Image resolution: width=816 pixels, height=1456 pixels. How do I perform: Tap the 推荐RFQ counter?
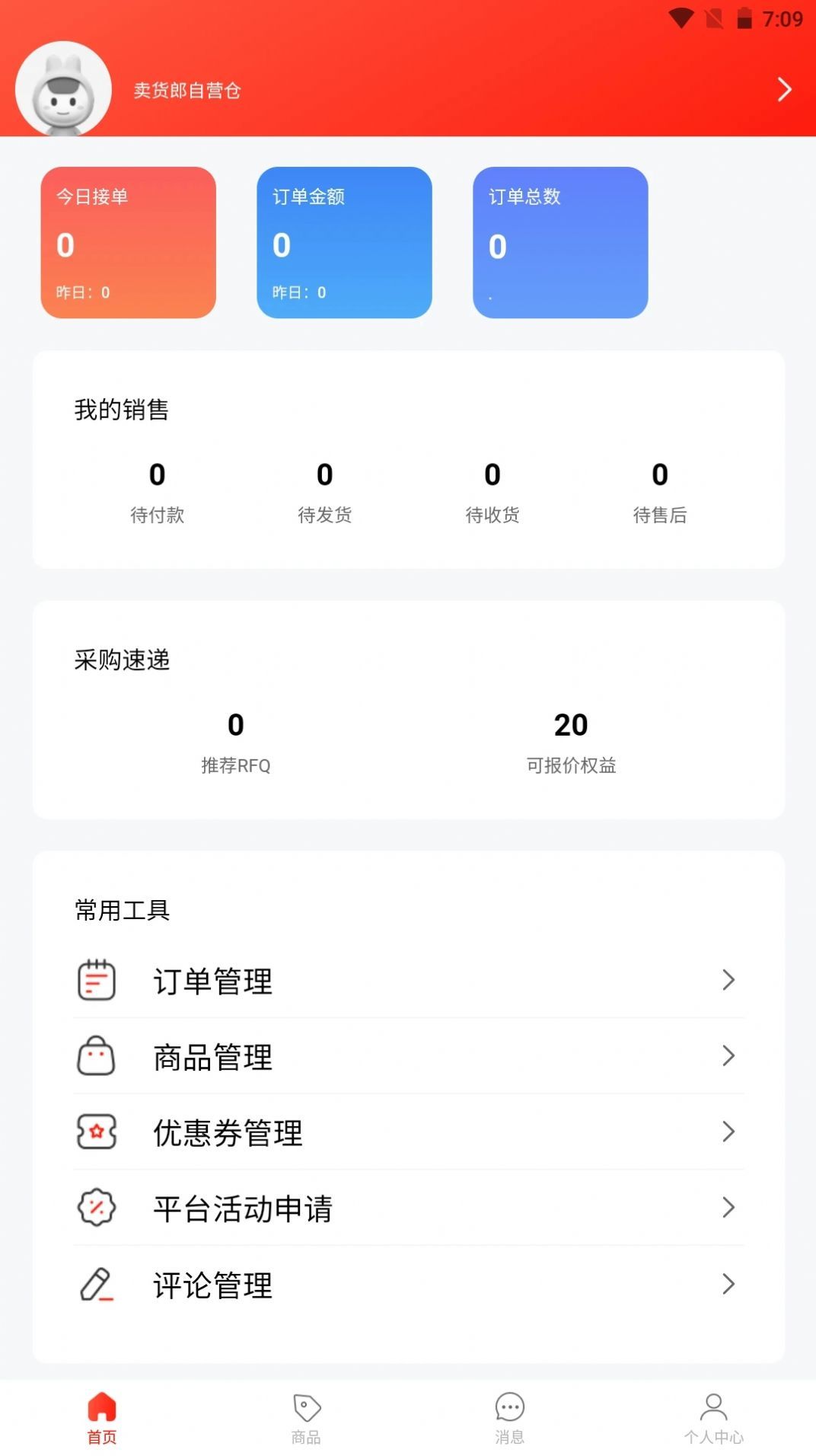pos(235,742)
